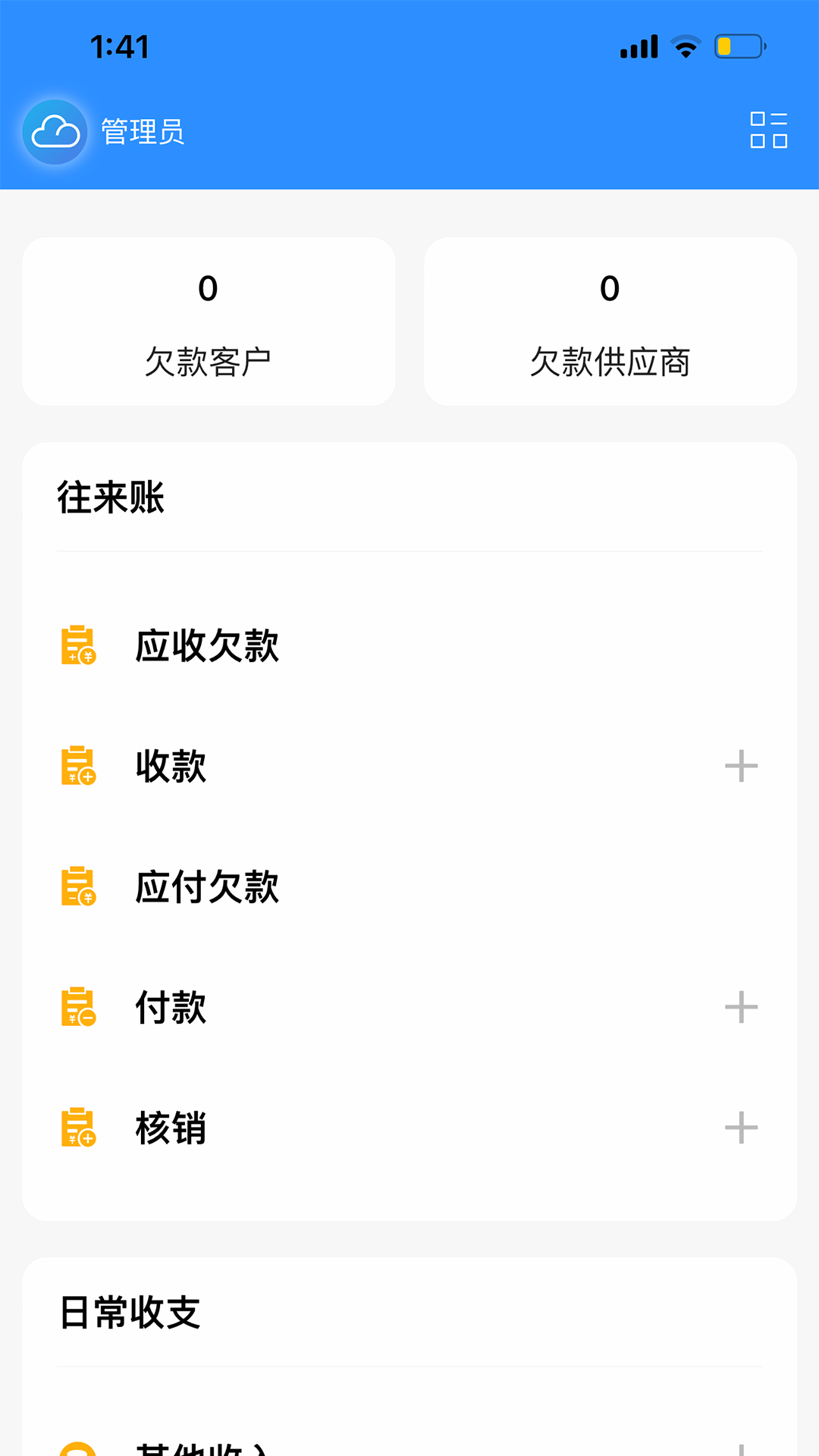Image resolution: width=819 pixels, height=1456 pixels.
Task: Select the 往来账 section header
Action: click(111, 498)
